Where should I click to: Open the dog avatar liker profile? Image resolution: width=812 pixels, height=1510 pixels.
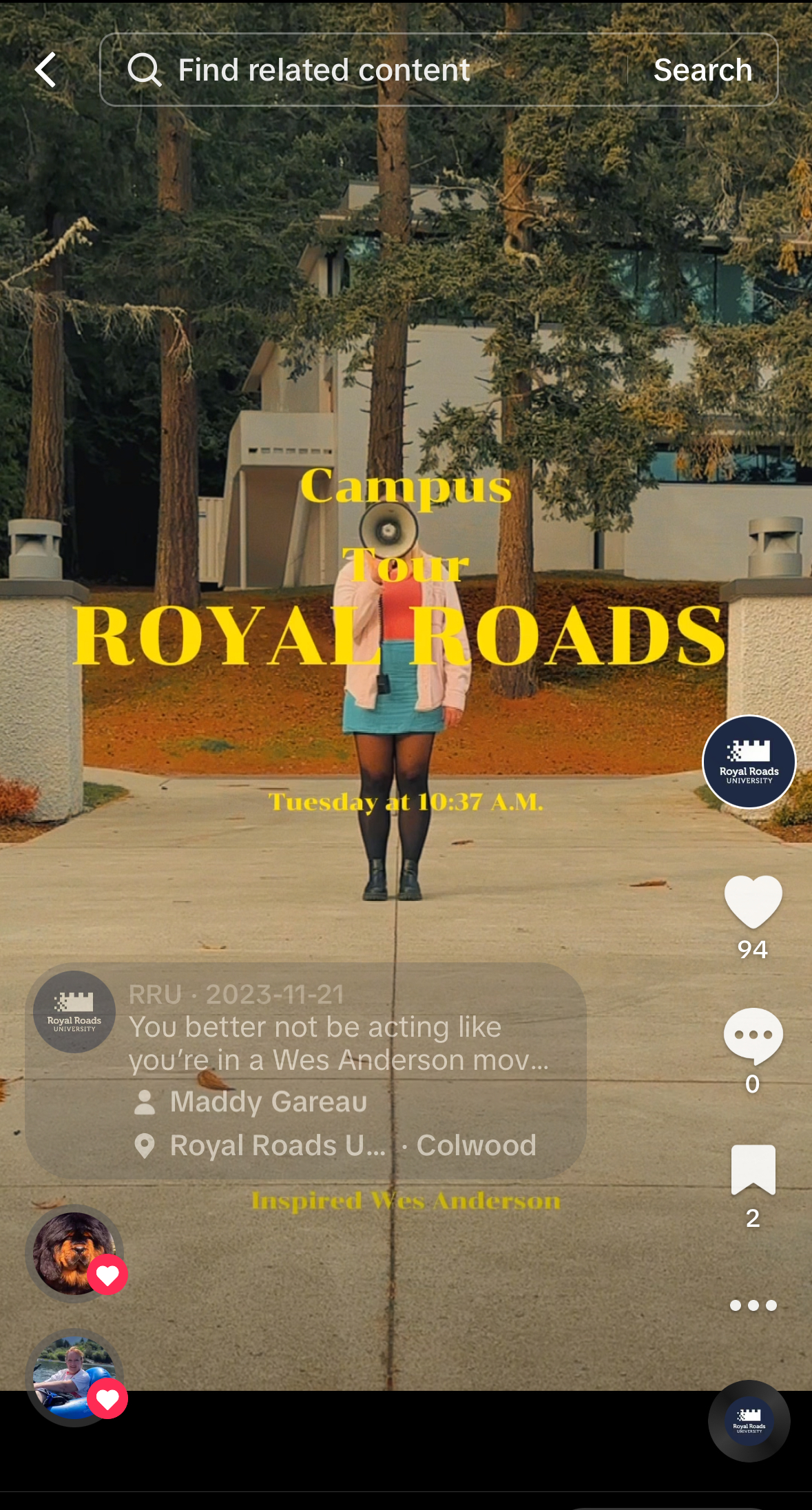(74, 1253)
